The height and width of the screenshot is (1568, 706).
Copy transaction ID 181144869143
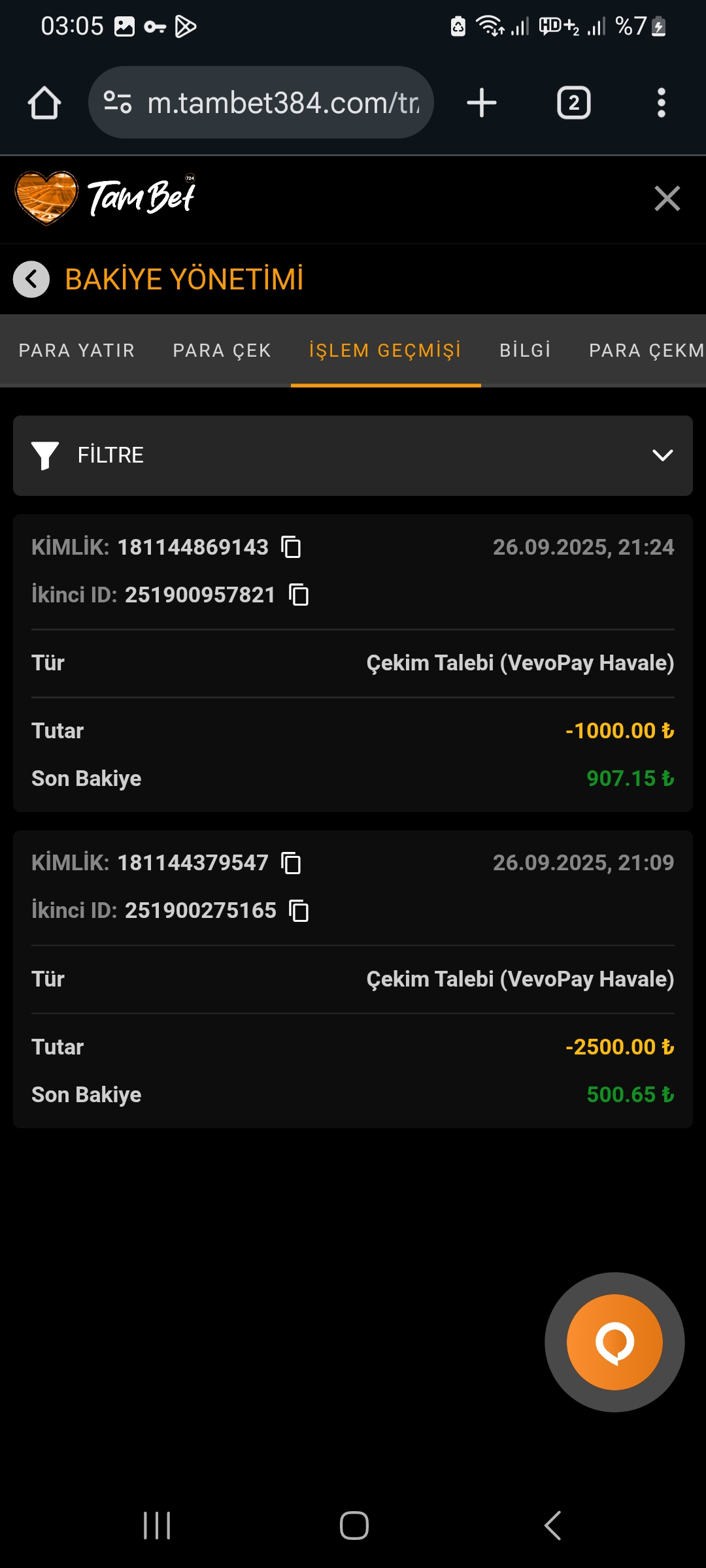pyautogui.click(x=291, y=547)
